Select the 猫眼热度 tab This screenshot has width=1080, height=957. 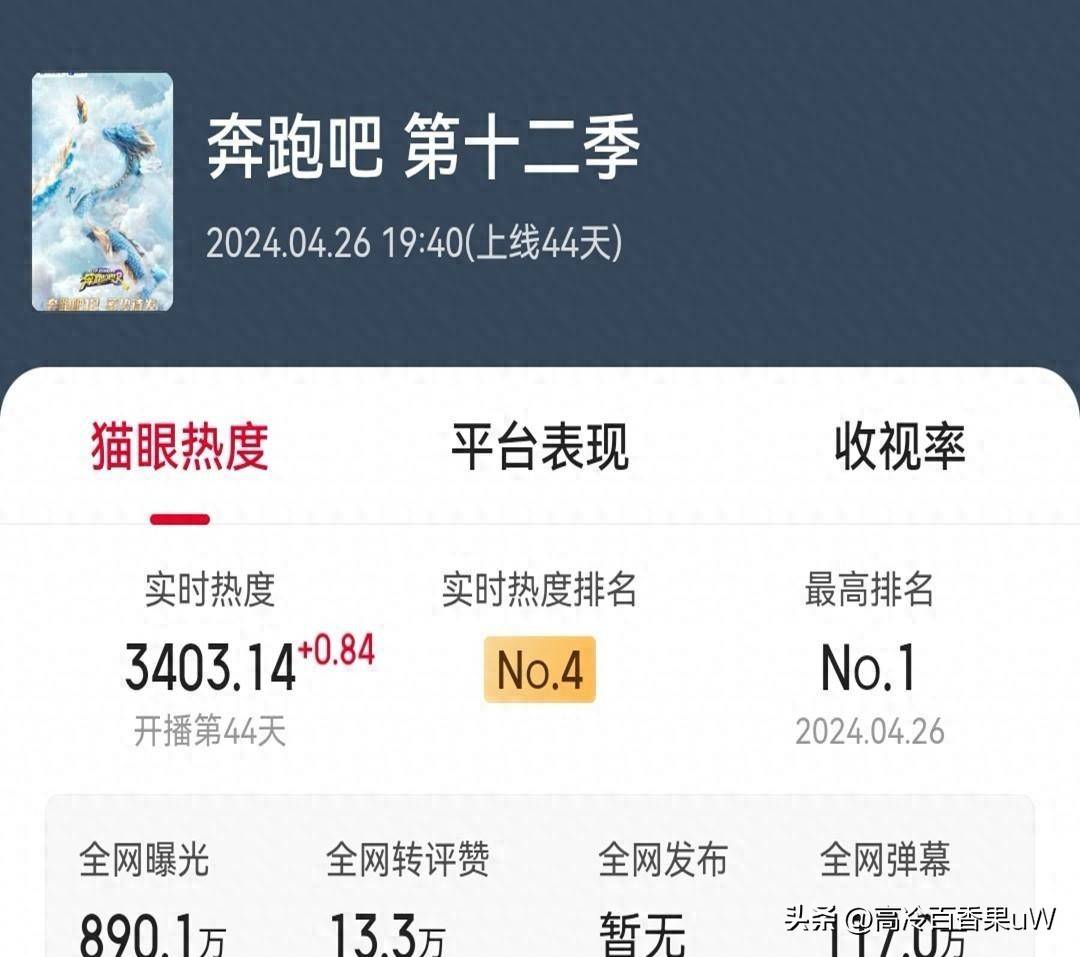180,447
